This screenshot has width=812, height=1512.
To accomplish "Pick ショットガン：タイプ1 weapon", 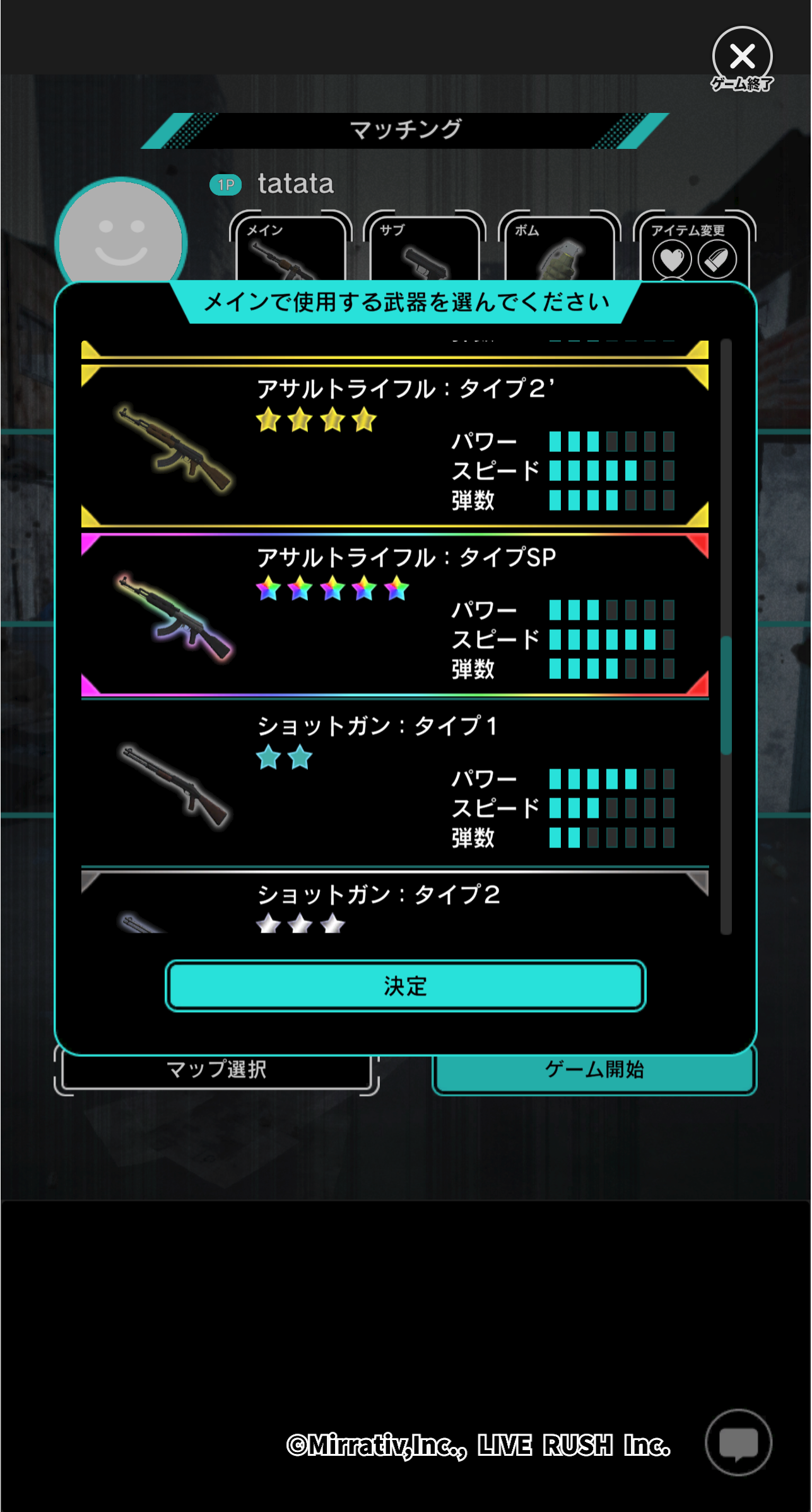I will [395, 783].
